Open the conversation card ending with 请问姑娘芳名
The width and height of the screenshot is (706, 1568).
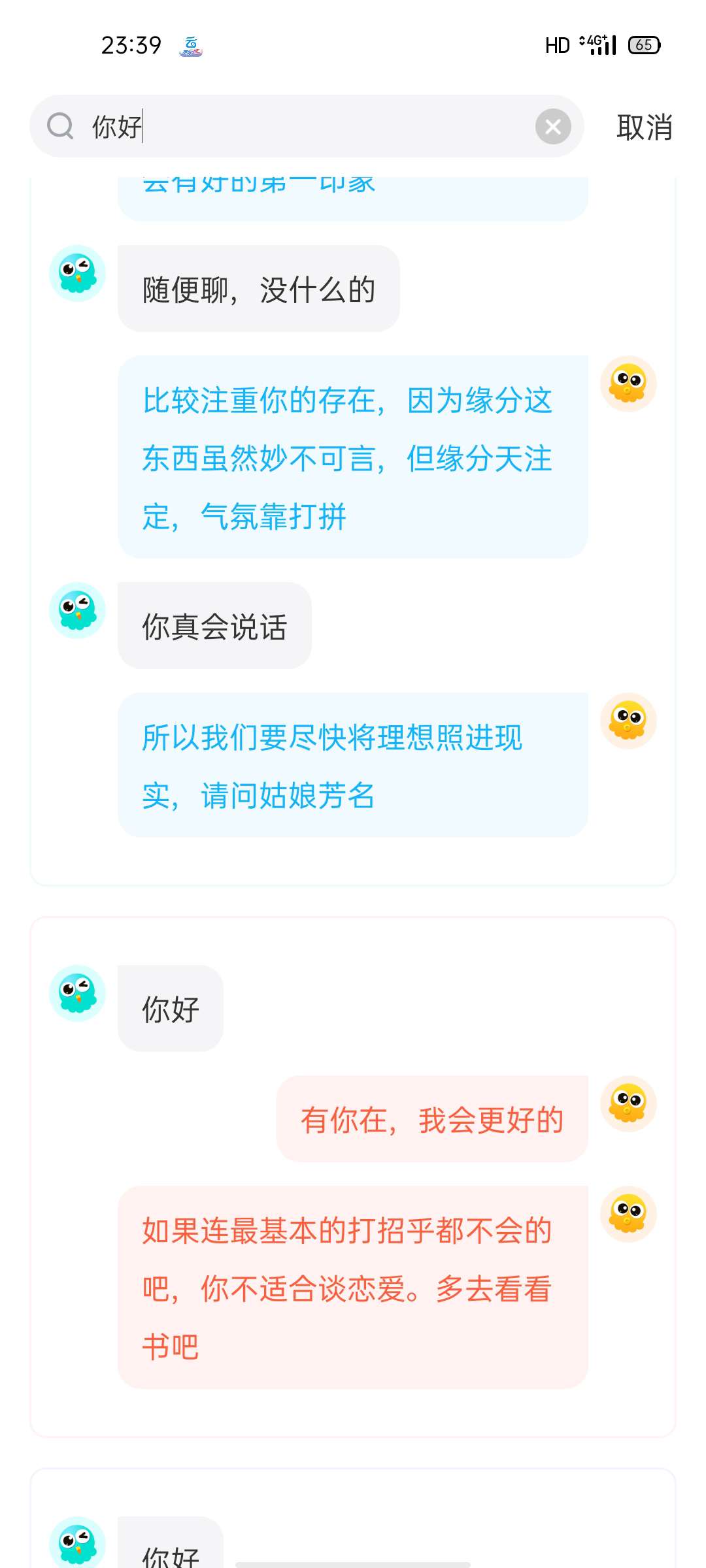click(x=353, y=764)
